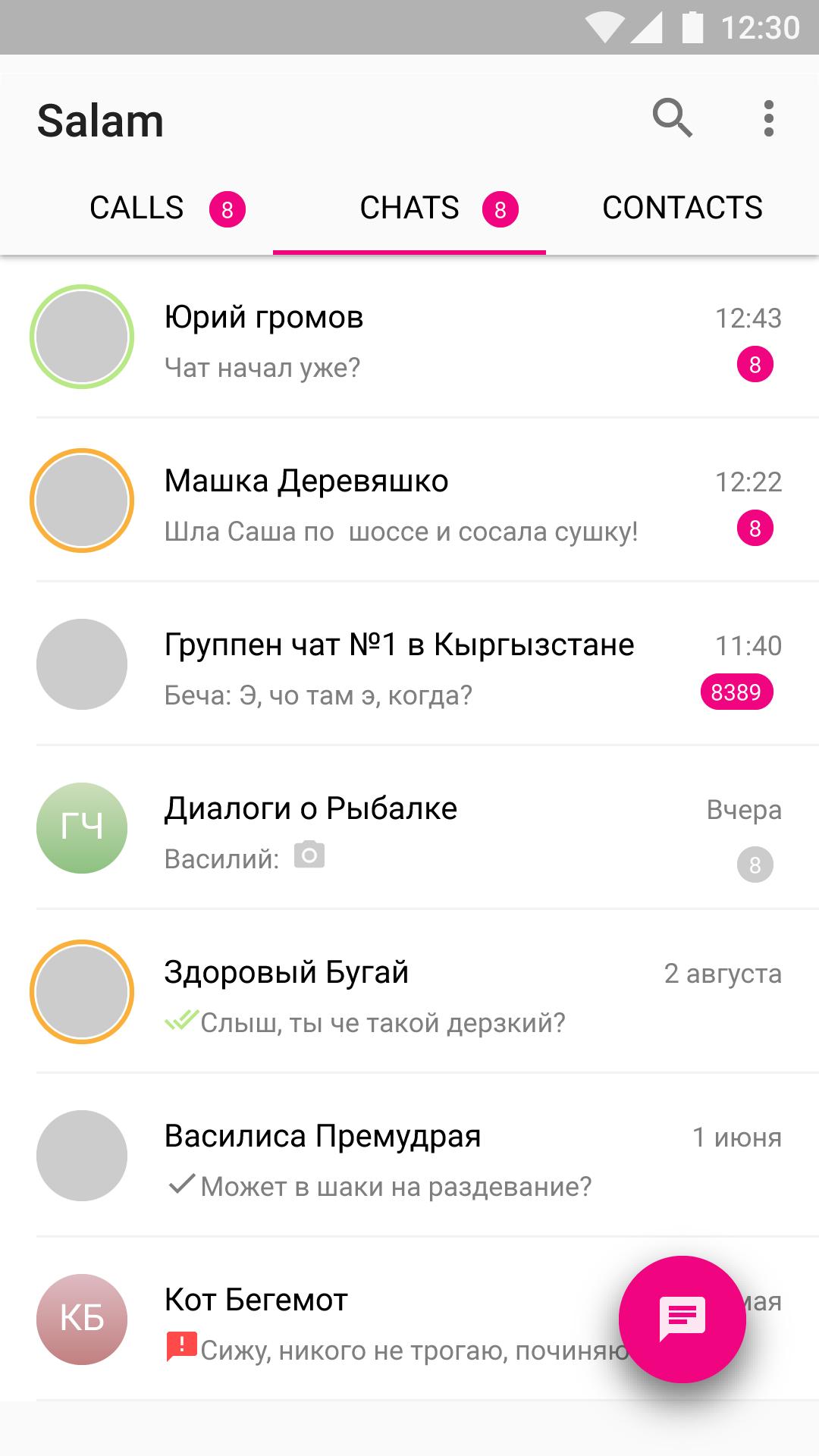
Task: Click the gray badge next to Вчера
Action: click(754, 862)
